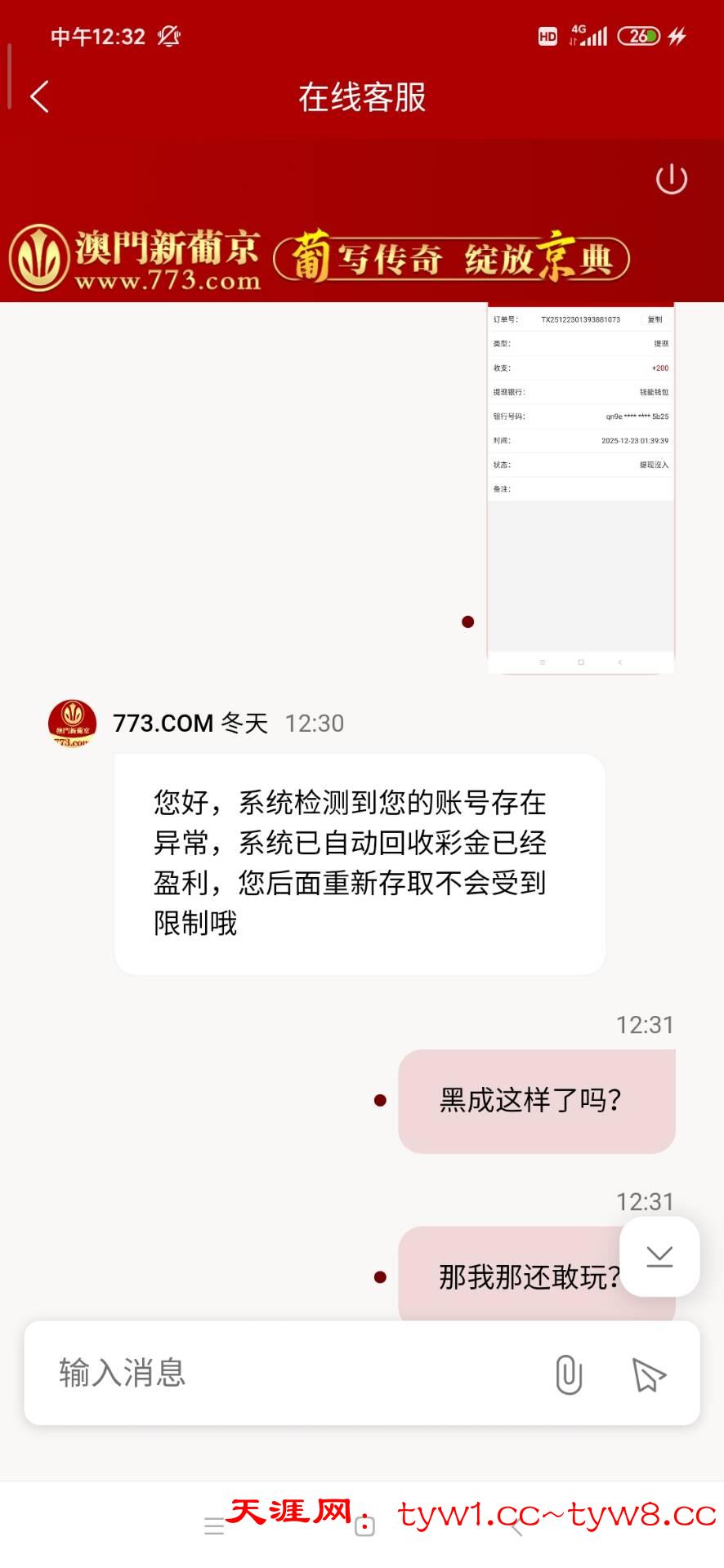Attach a file with the paperclip
The image size is (724, 1568).
568,1374
